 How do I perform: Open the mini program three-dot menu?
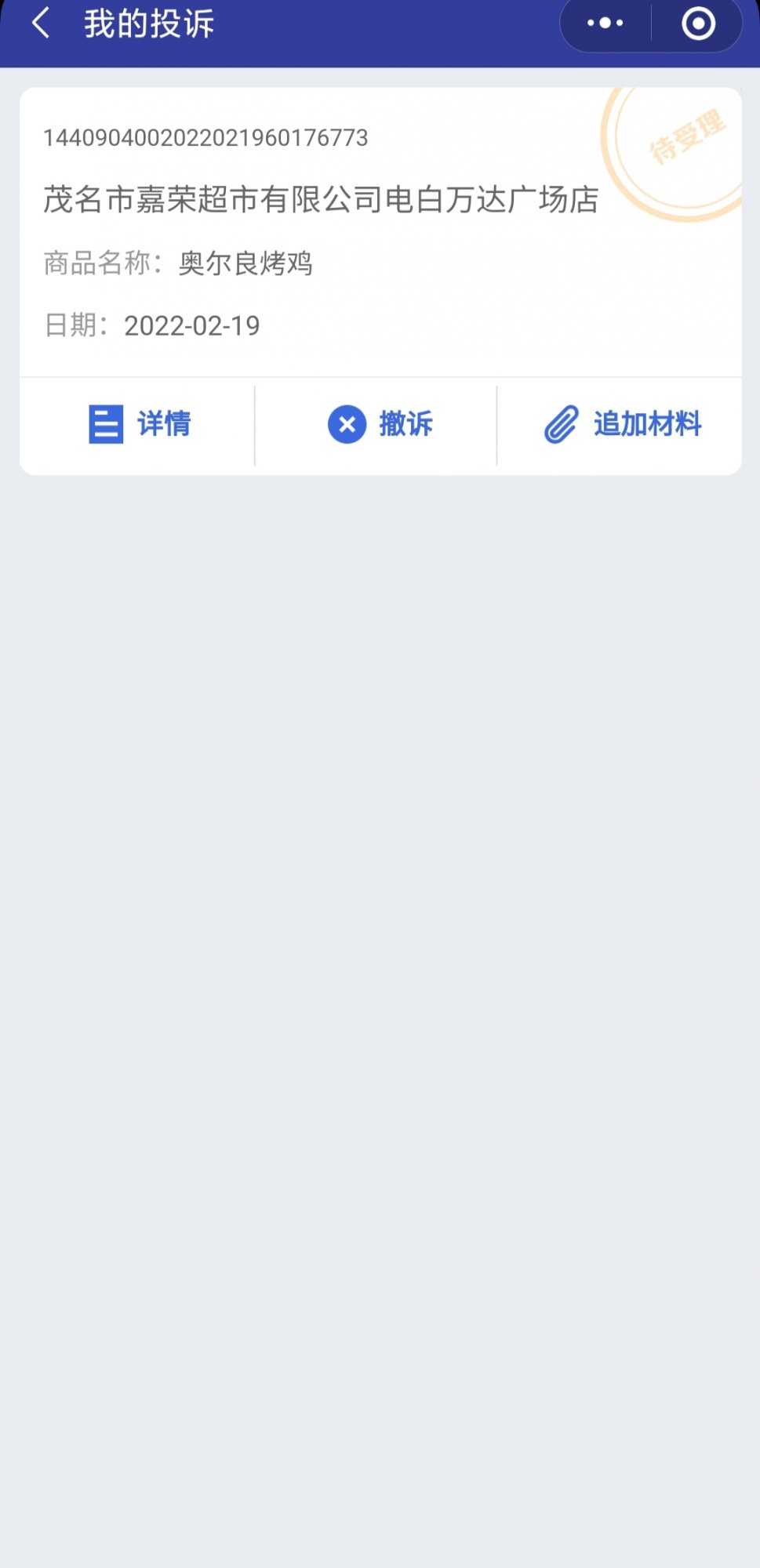pos(605,24)
